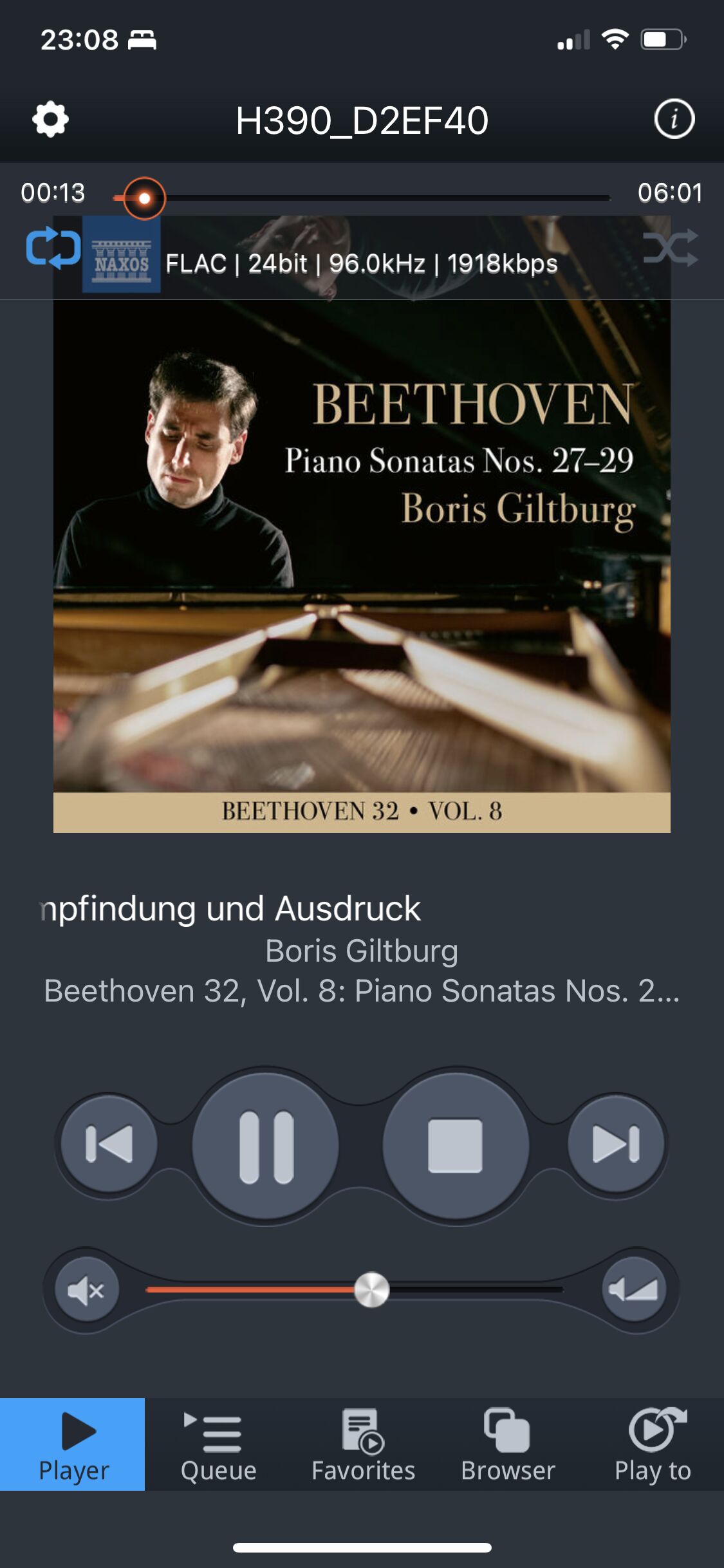Open the Browser tab
Screen dimensions: 724x1568
508,1444
